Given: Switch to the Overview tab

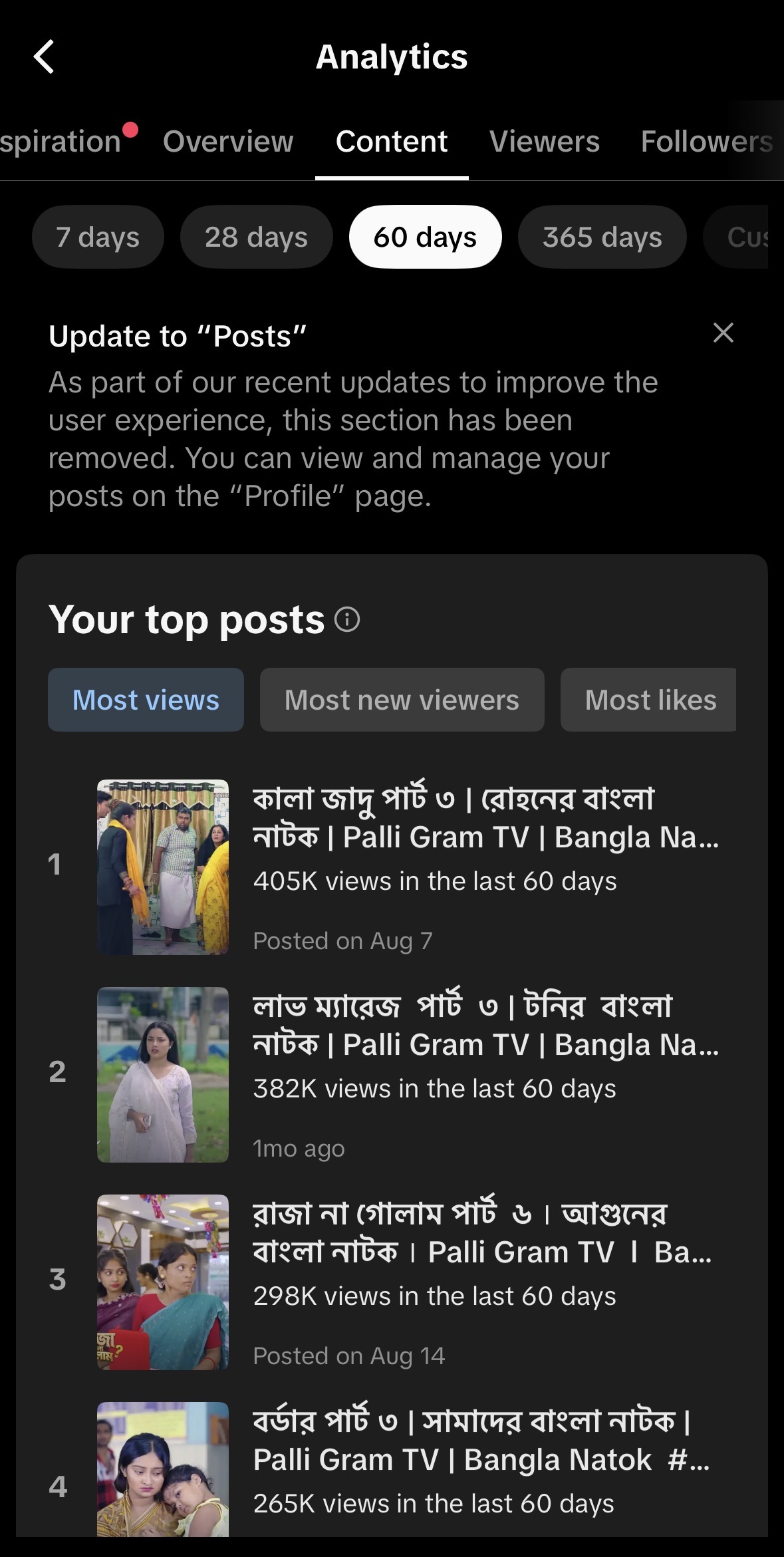Looking at the screenshot, I should (x=228, y=142).
